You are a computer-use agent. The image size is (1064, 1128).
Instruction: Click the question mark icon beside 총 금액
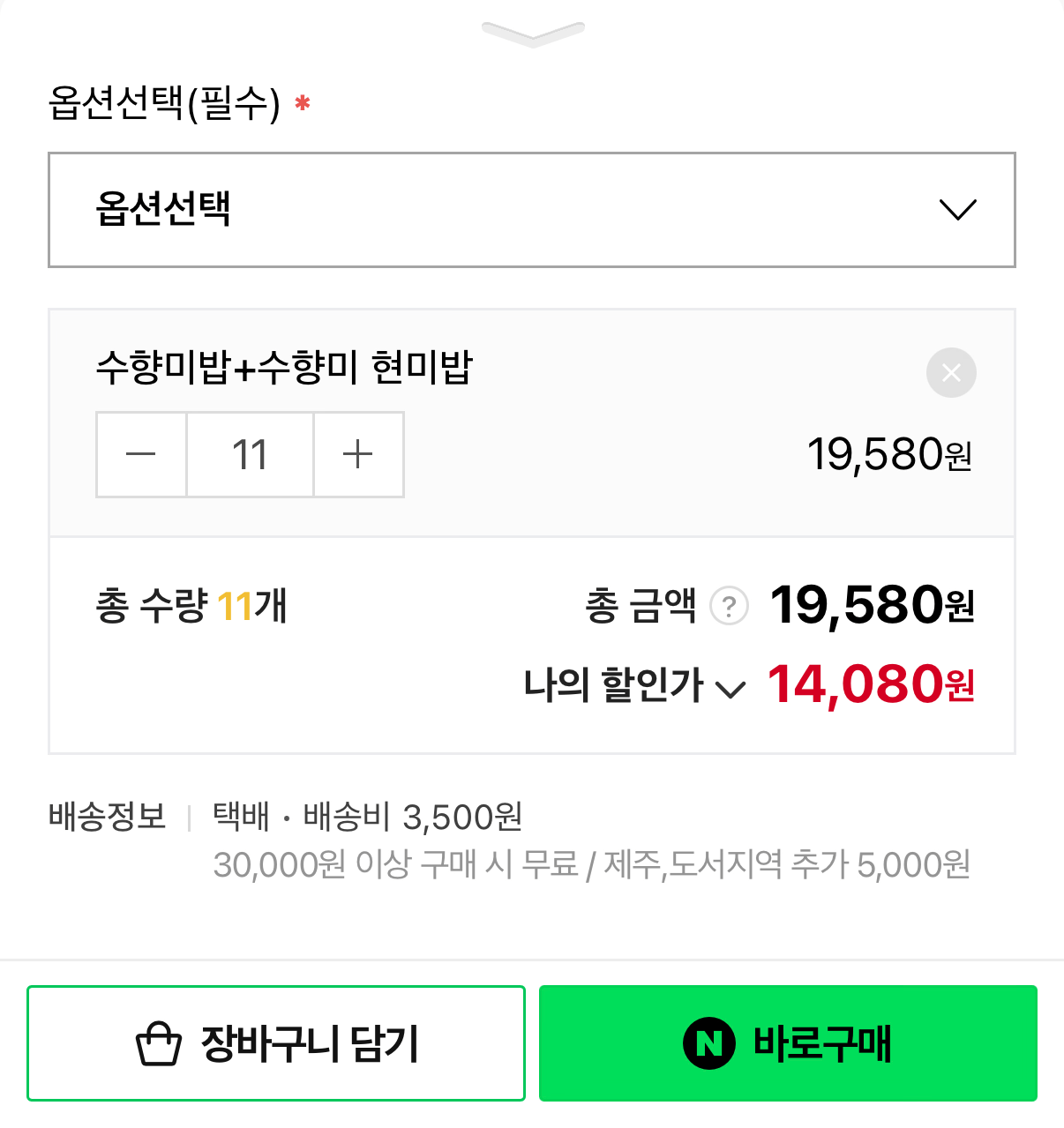coord(729,605)
